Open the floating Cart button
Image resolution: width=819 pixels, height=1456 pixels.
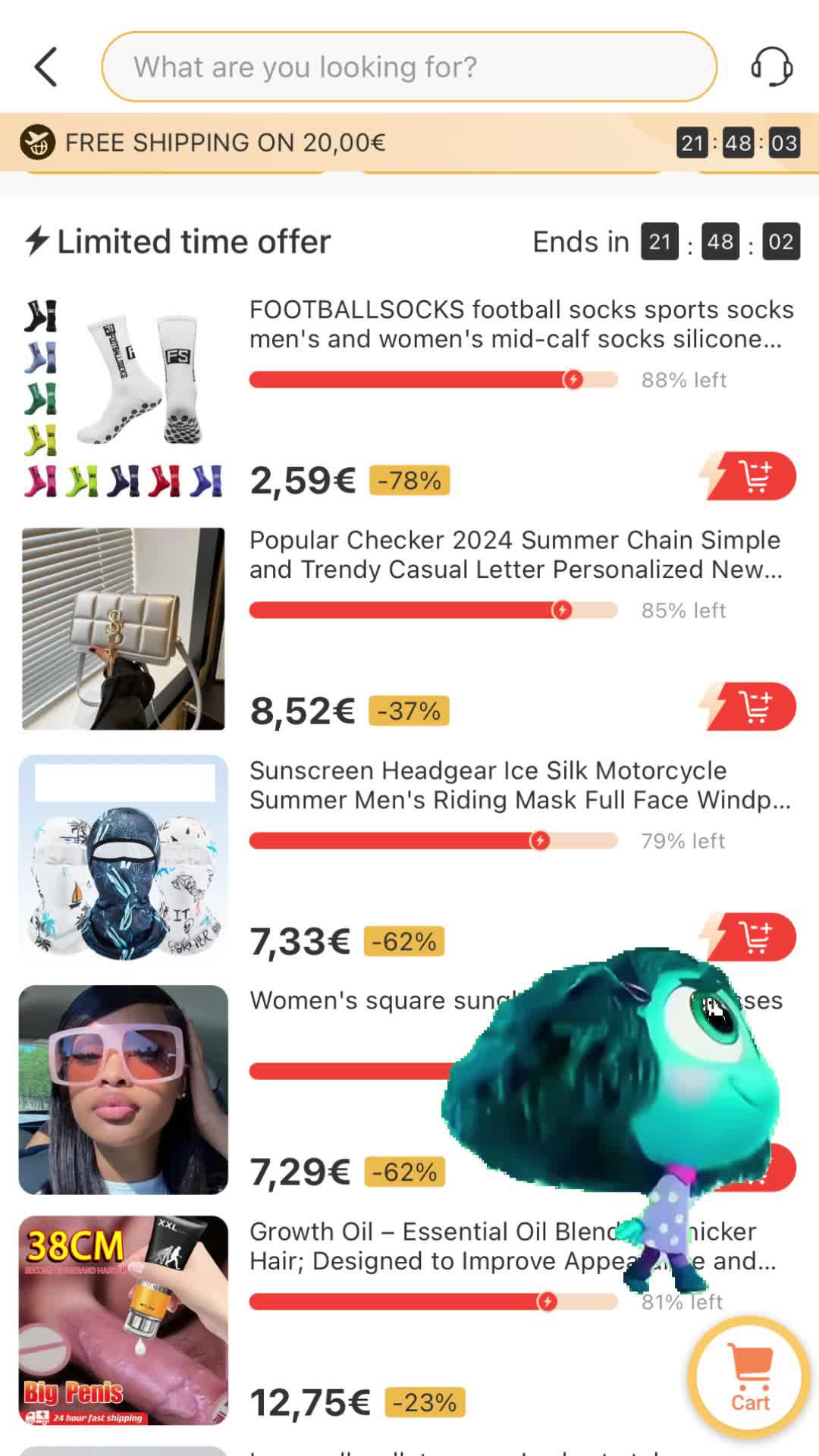[750, 1376]
